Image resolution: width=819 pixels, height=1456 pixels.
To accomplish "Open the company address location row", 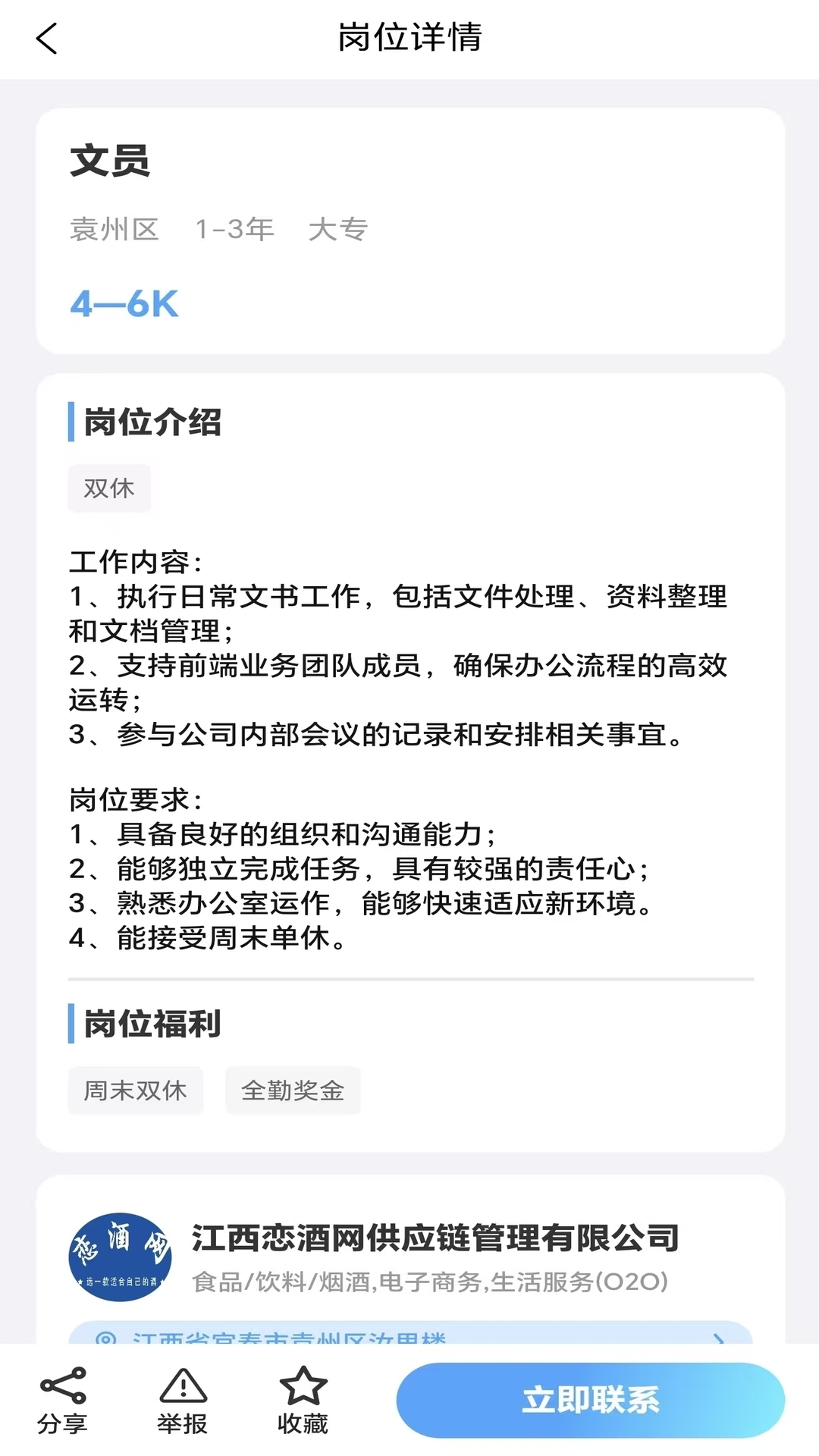I will pyautogui.click(x=409, y=1335).
